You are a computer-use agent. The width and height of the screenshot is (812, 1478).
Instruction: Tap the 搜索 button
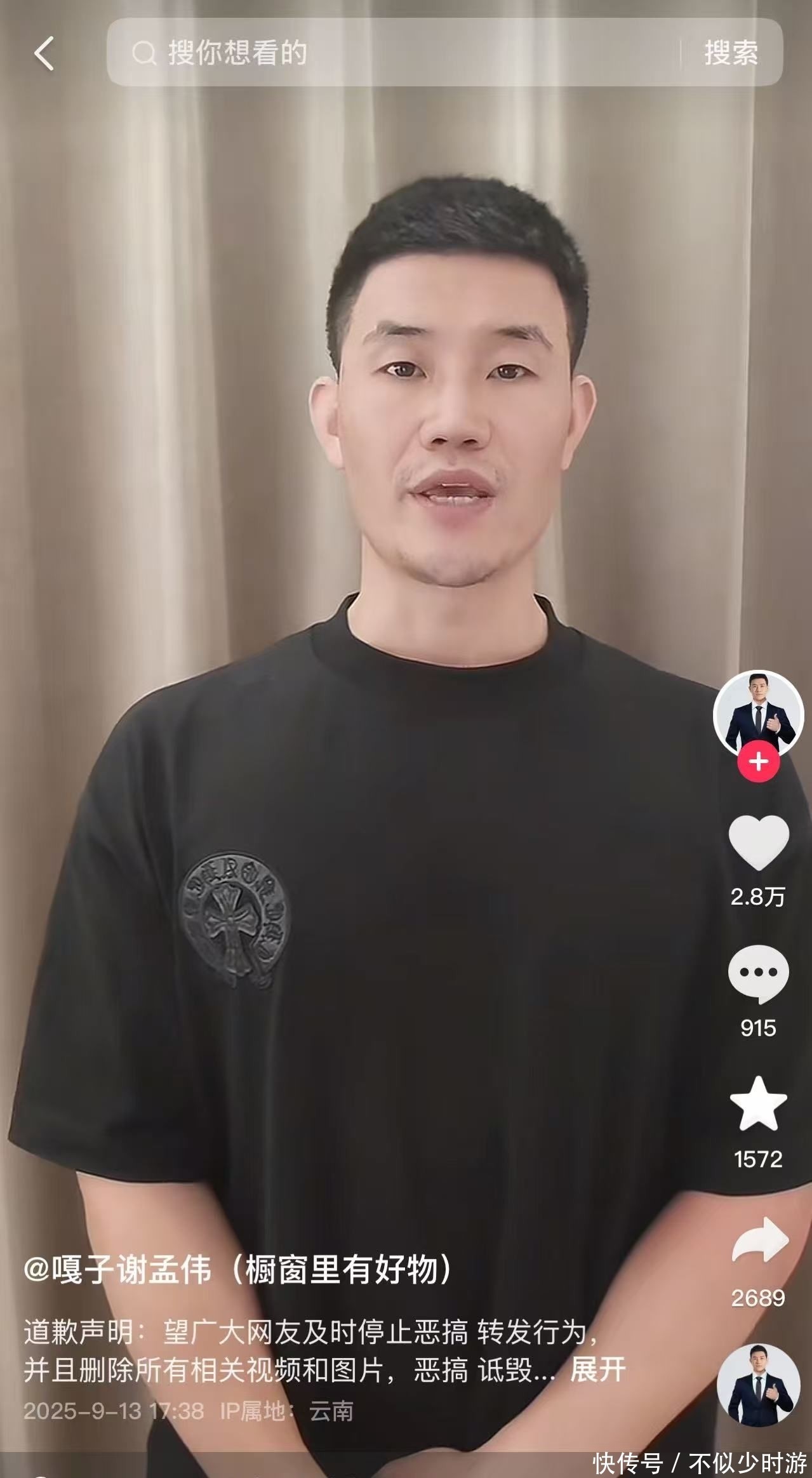tap(731, 53)
